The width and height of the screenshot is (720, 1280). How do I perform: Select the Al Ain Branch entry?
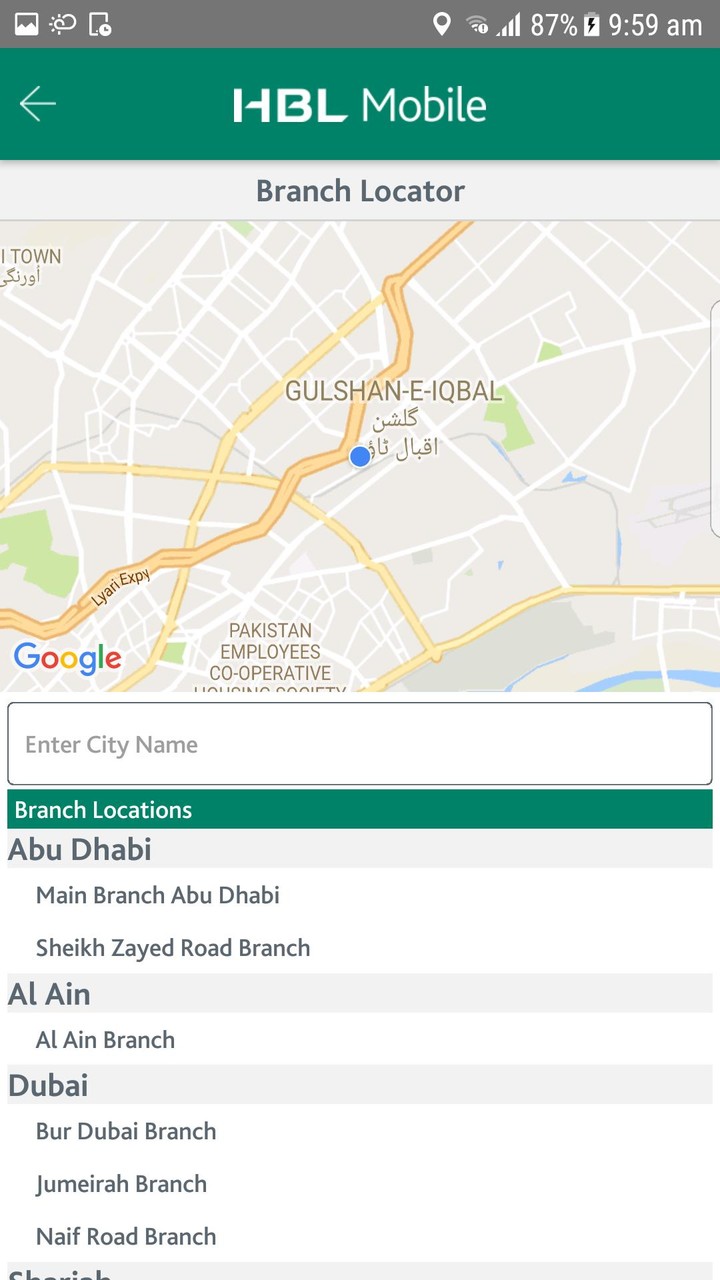(x=105, y=1039)
